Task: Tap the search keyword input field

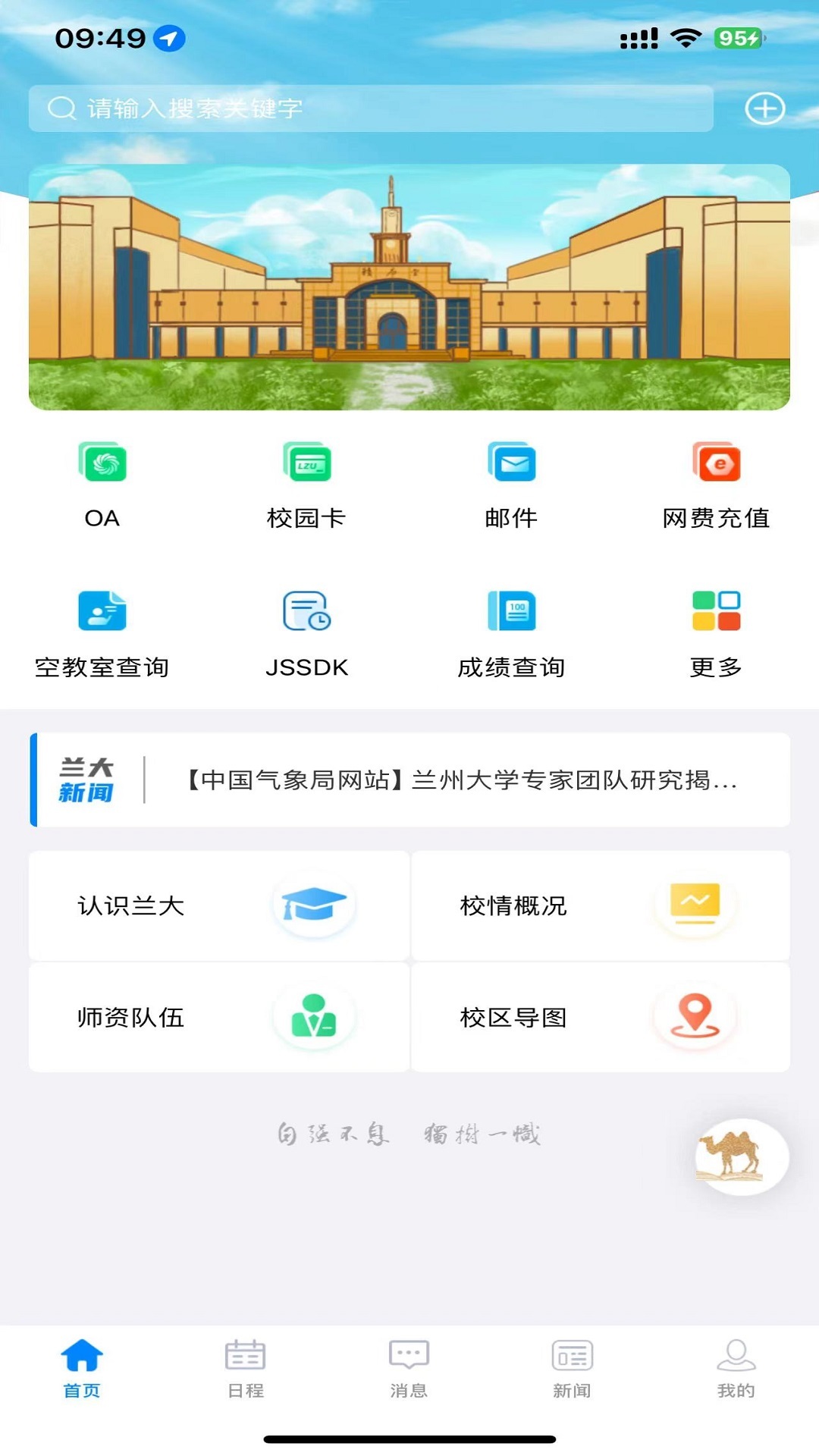Action: click(371, 108)
